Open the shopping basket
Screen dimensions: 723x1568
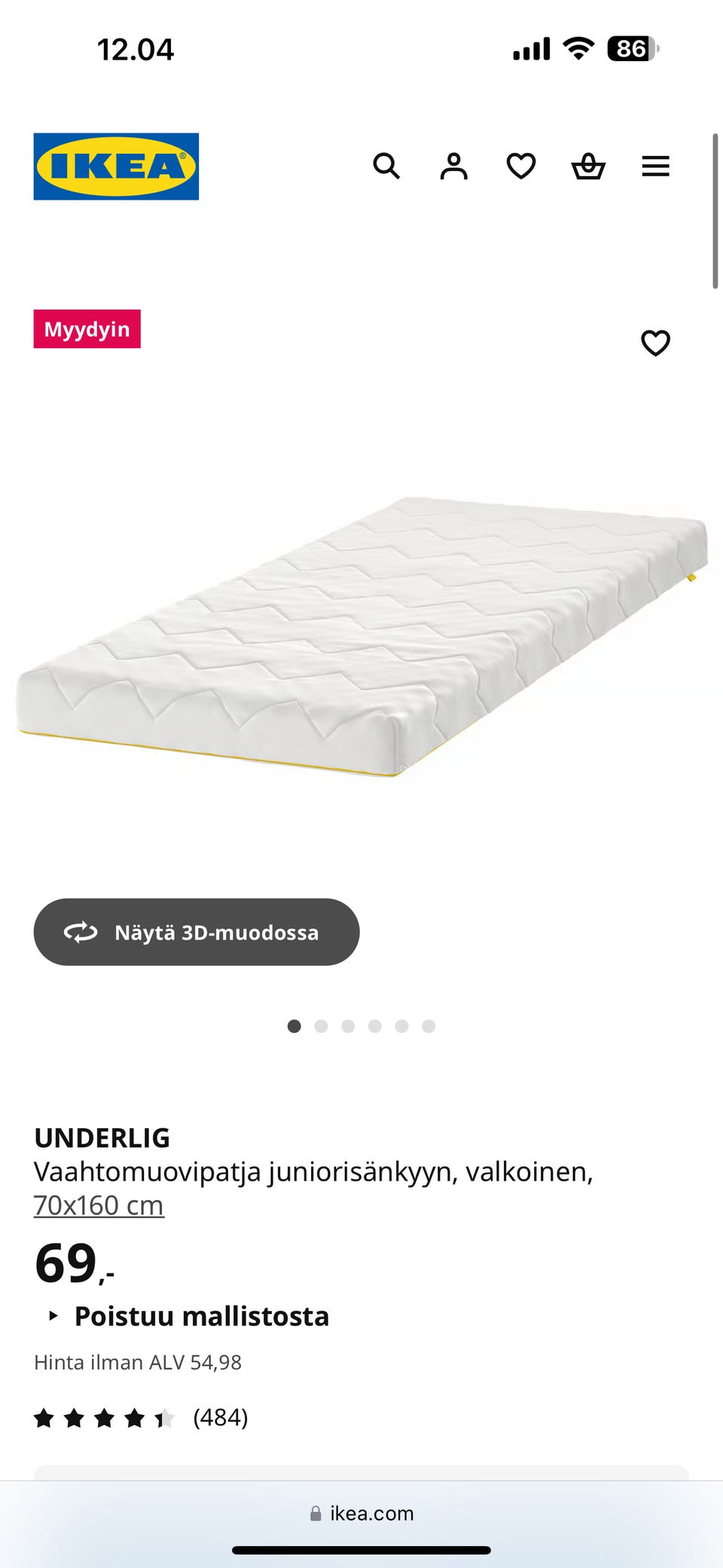588,166
